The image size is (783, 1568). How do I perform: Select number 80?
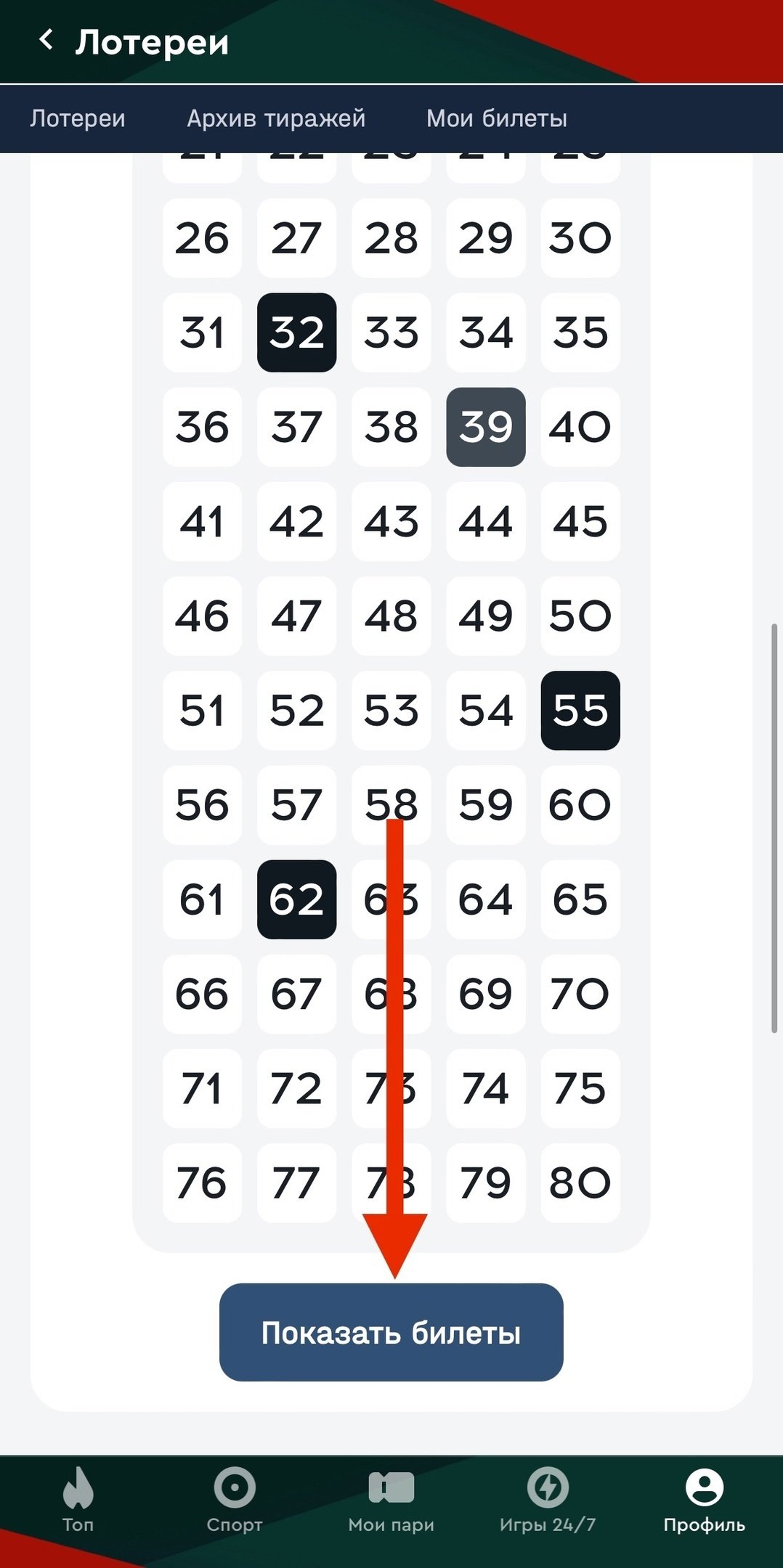click(580, 1182)
